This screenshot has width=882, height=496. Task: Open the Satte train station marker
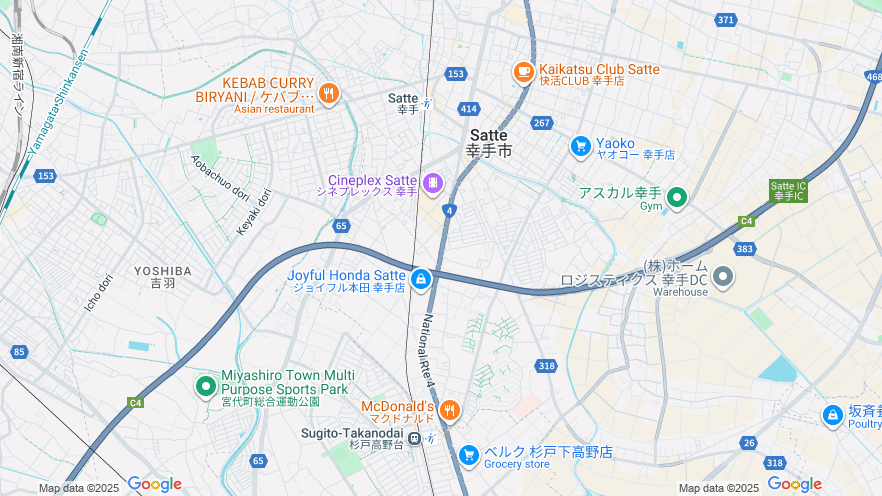coord(427,103)
